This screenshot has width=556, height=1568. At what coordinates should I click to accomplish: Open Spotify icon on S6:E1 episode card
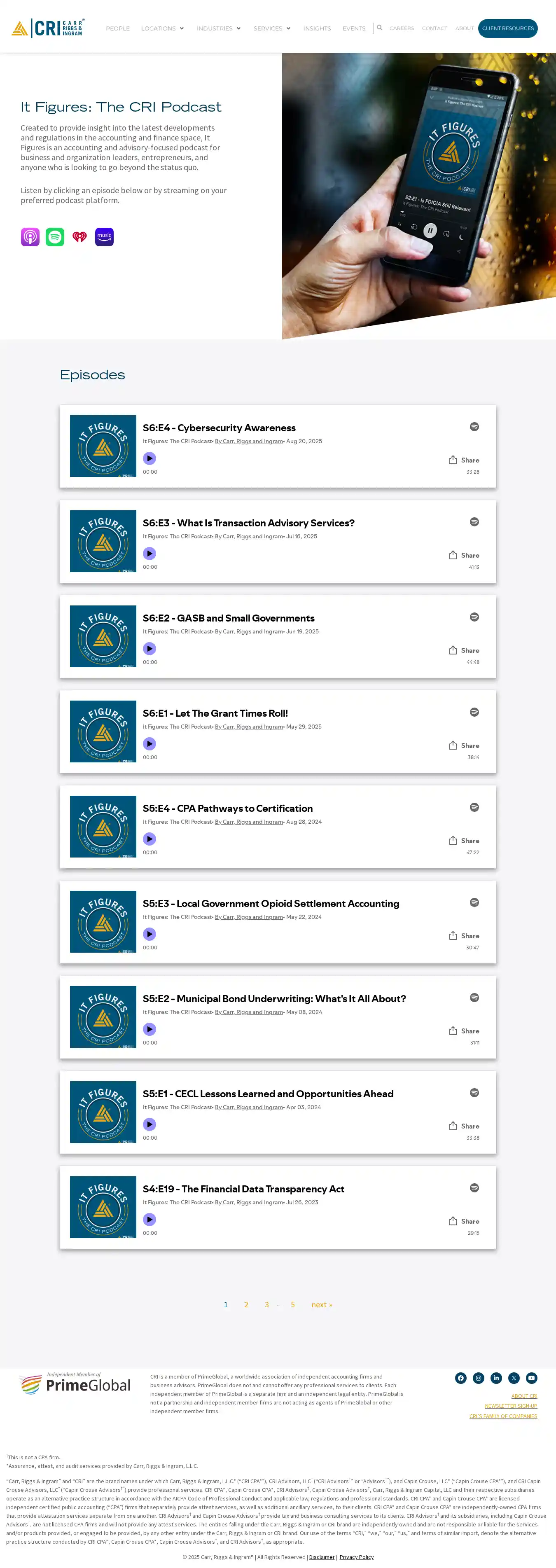474,712
